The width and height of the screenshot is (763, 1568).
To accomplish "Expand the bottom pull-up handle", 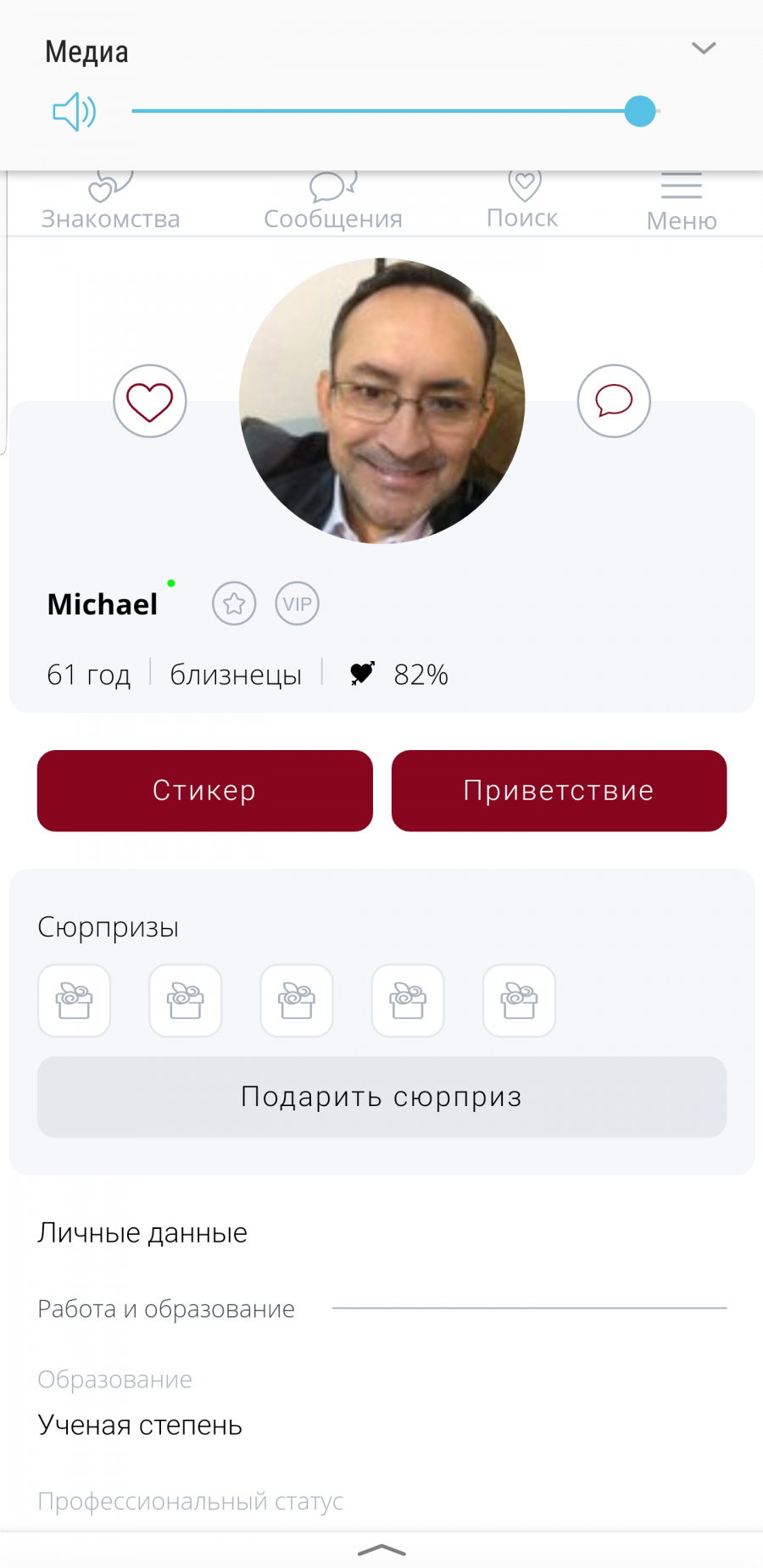I will [381, 1549].
